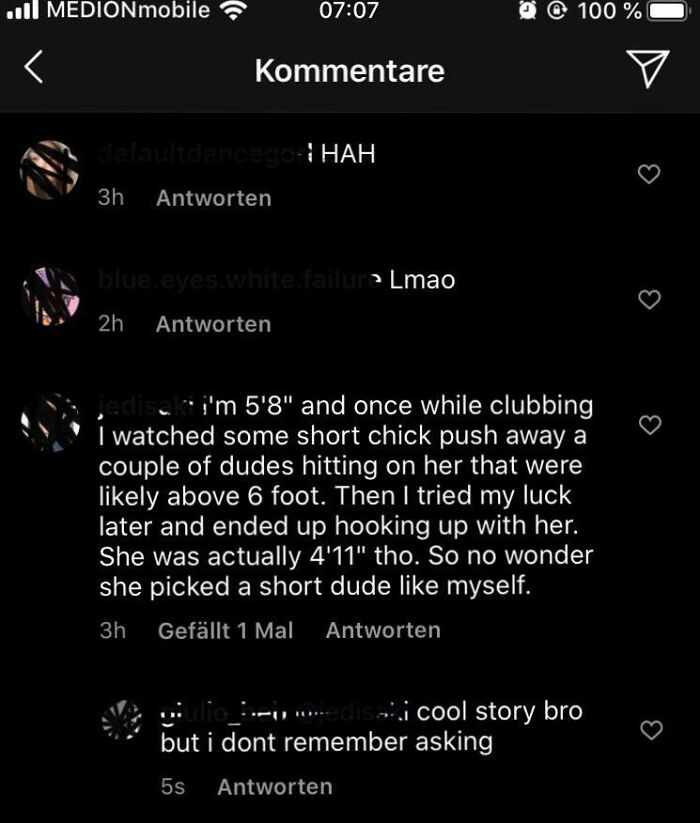Go back from the Kommentare screen
Viewport: 700px width, 823px height.
(x=34, y=68)
